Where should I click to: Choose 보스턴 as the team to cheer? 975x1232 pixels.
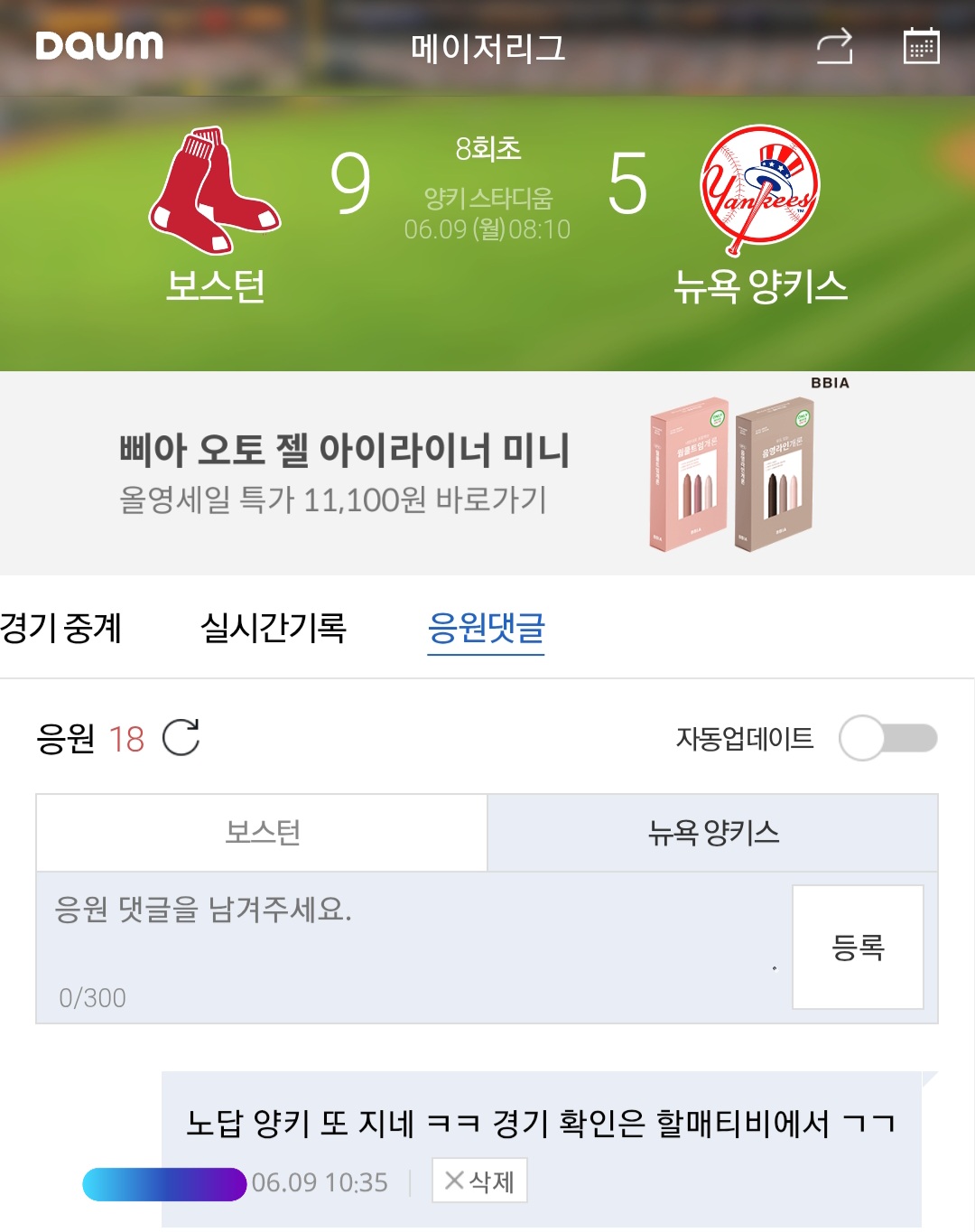[262, 833]
